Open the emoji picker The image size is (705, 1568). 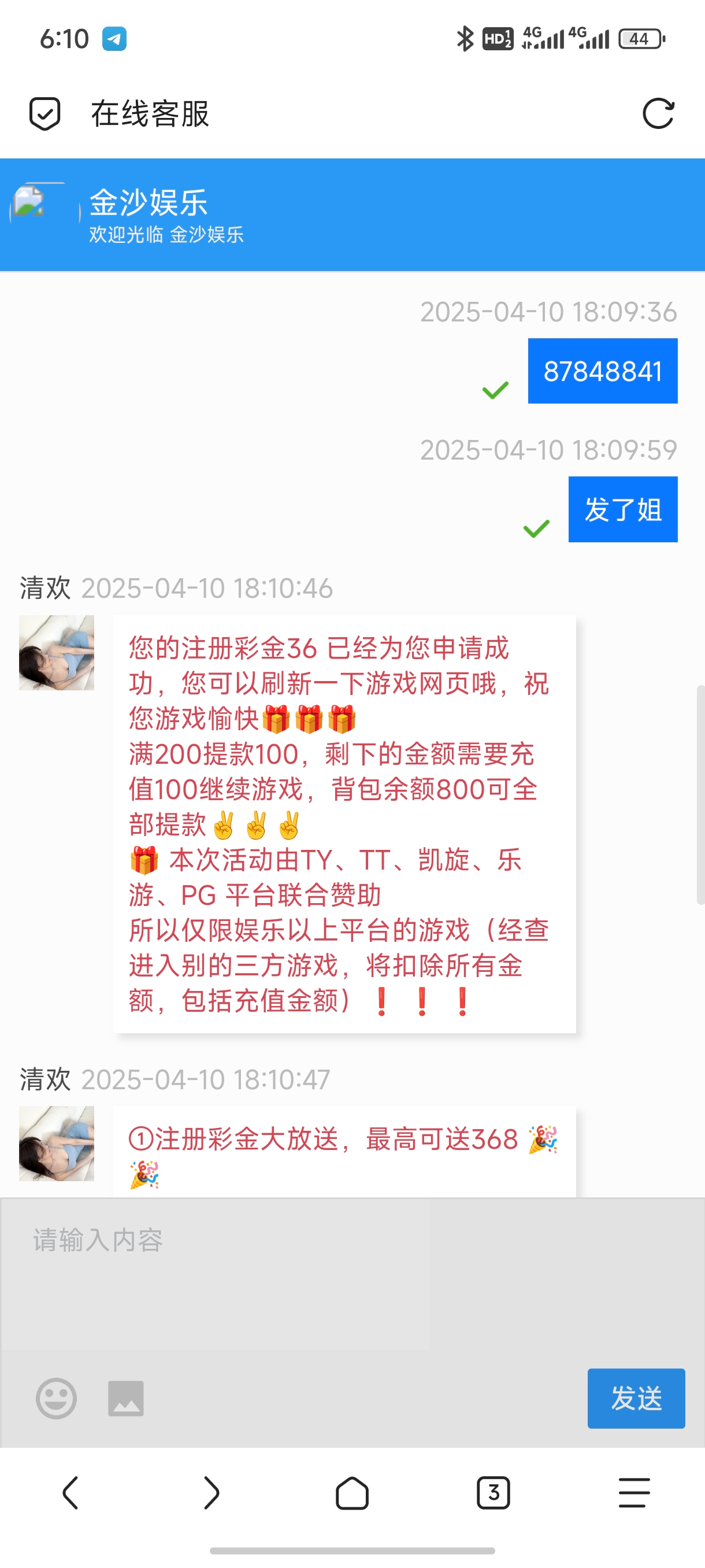(56, 1398)
